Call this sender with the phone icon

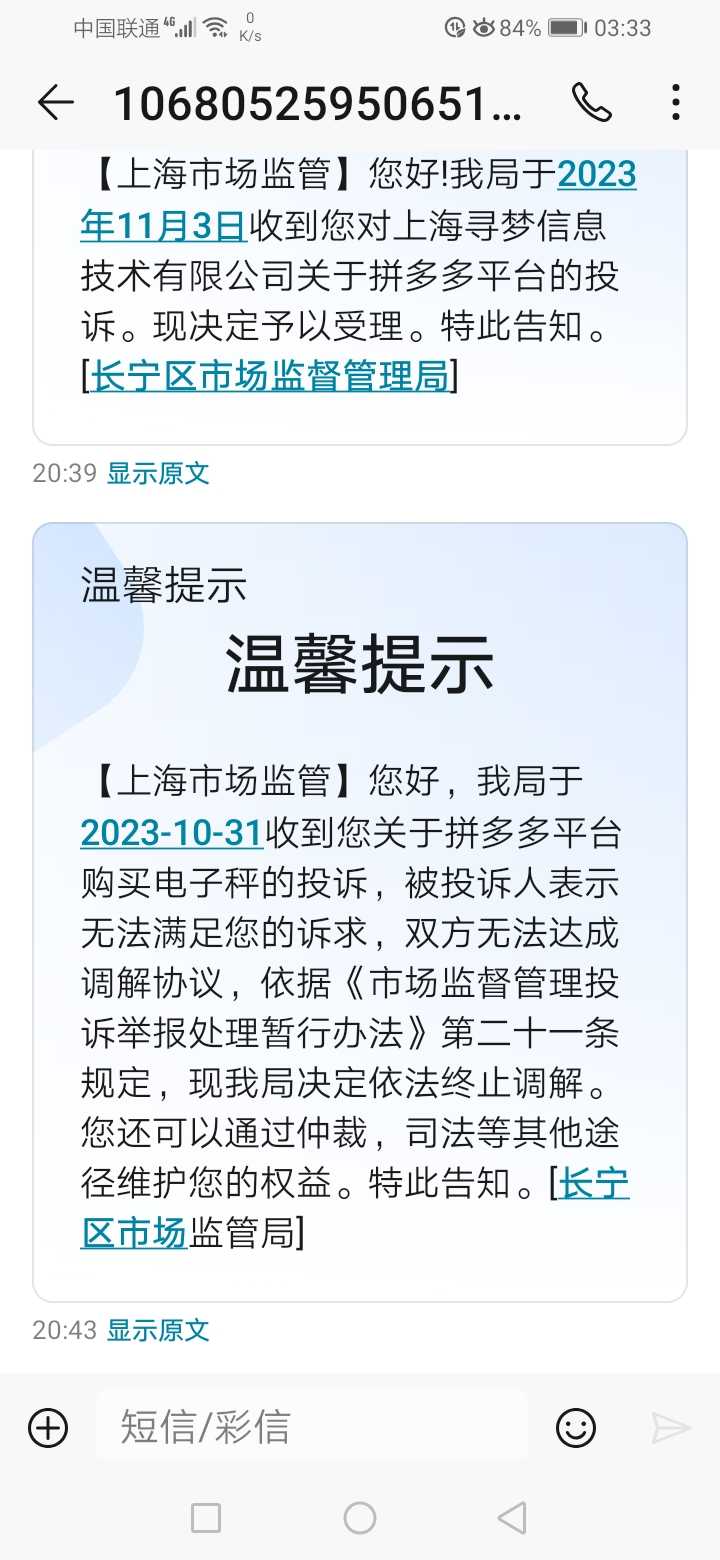(592, 102)
